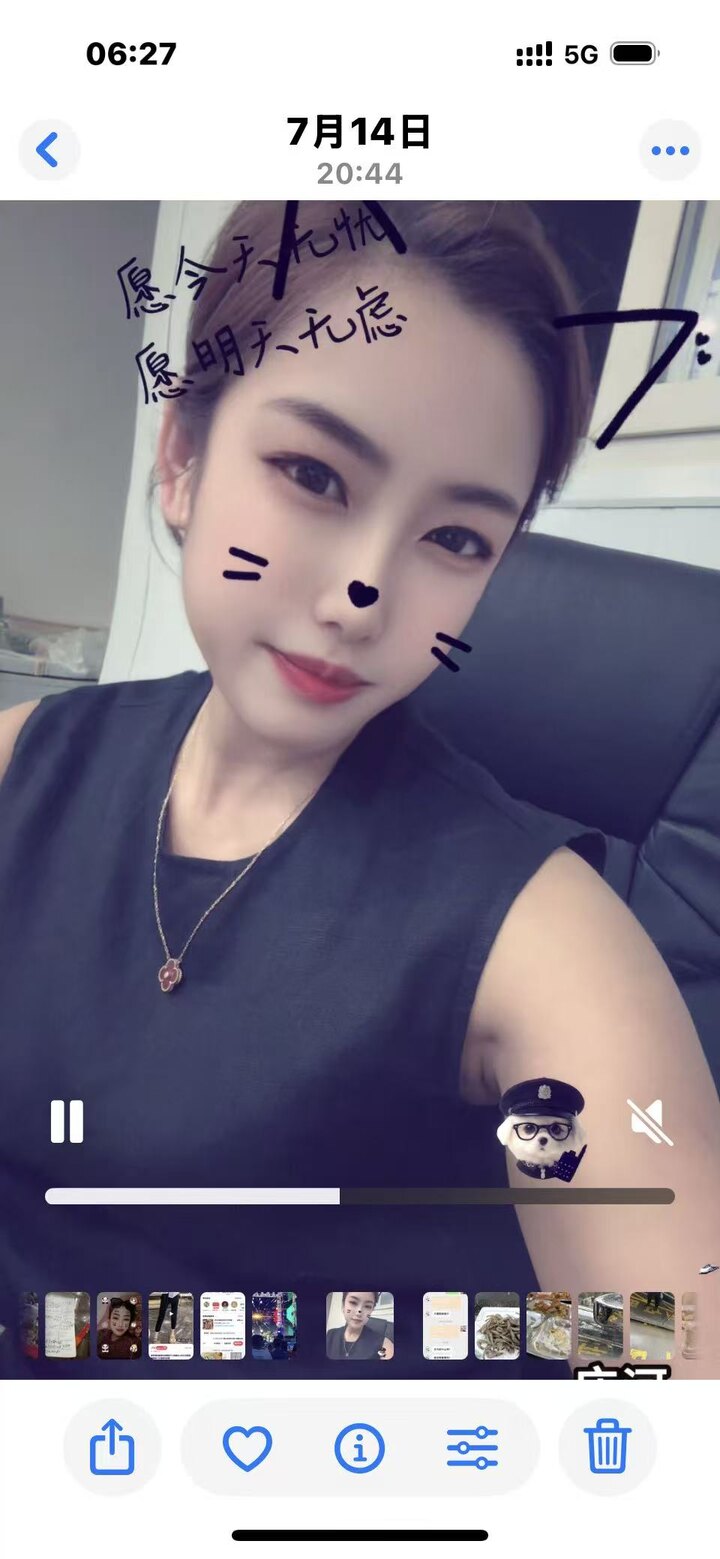Image resolution: width=720 pixels, height=1559 pixels.
Task: Go back to the photo library
Action: coord(48,151)
